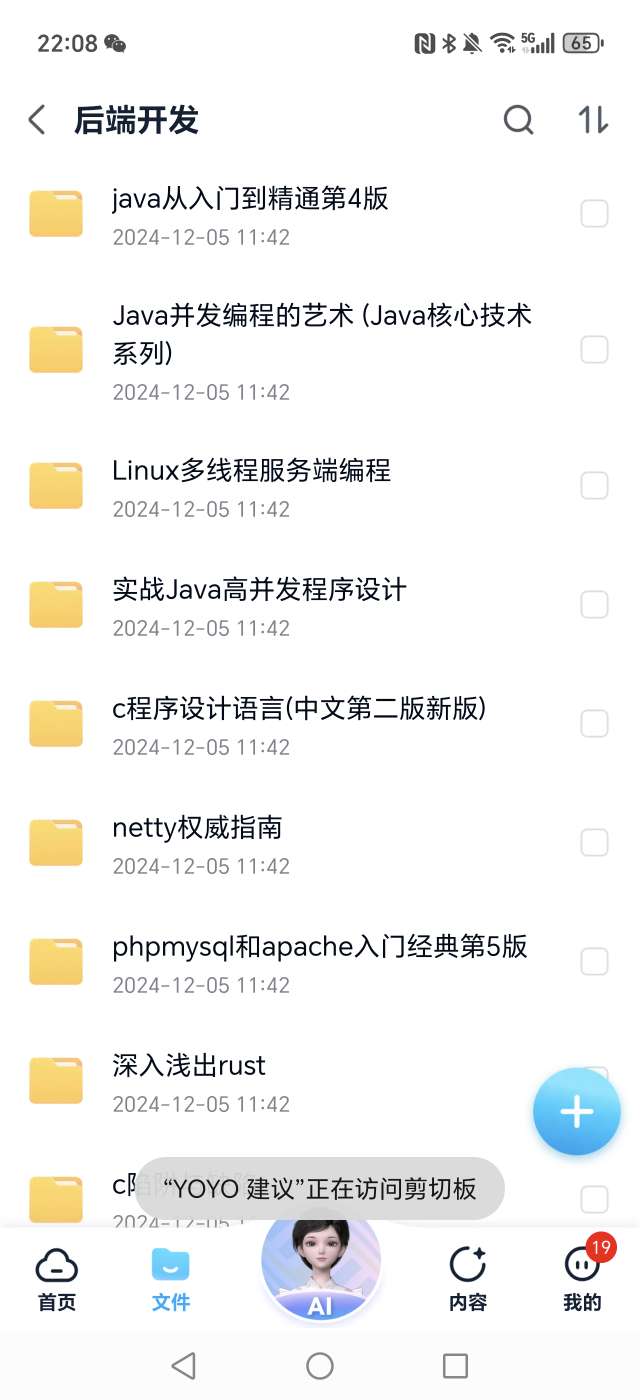Switch to the 首页 tab
This screenshot has height=1400, width=640.
click(x=56, y=1278)
